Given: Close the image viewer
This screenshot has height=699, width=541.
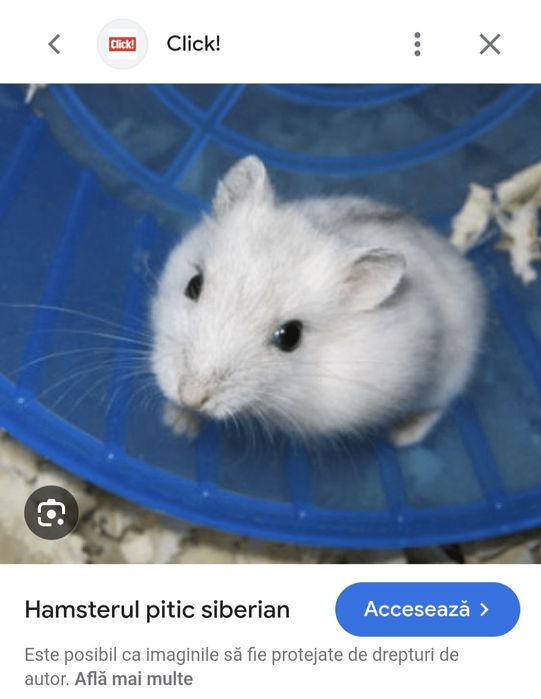Looking at the screenshot, I should (x=490, y=44).
